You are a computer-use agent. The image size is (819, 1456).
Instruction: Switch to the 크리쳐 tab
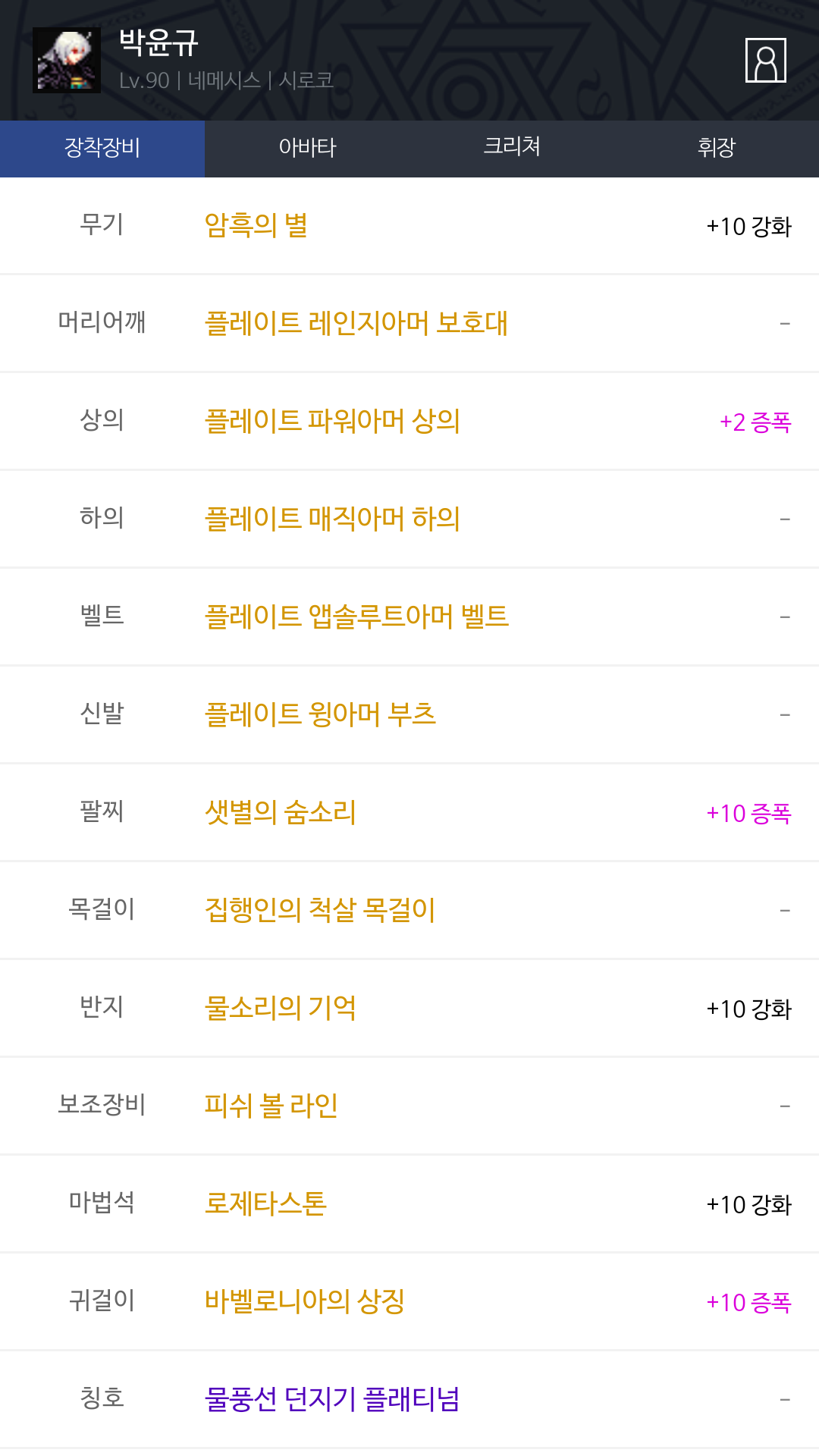[512, 148]
